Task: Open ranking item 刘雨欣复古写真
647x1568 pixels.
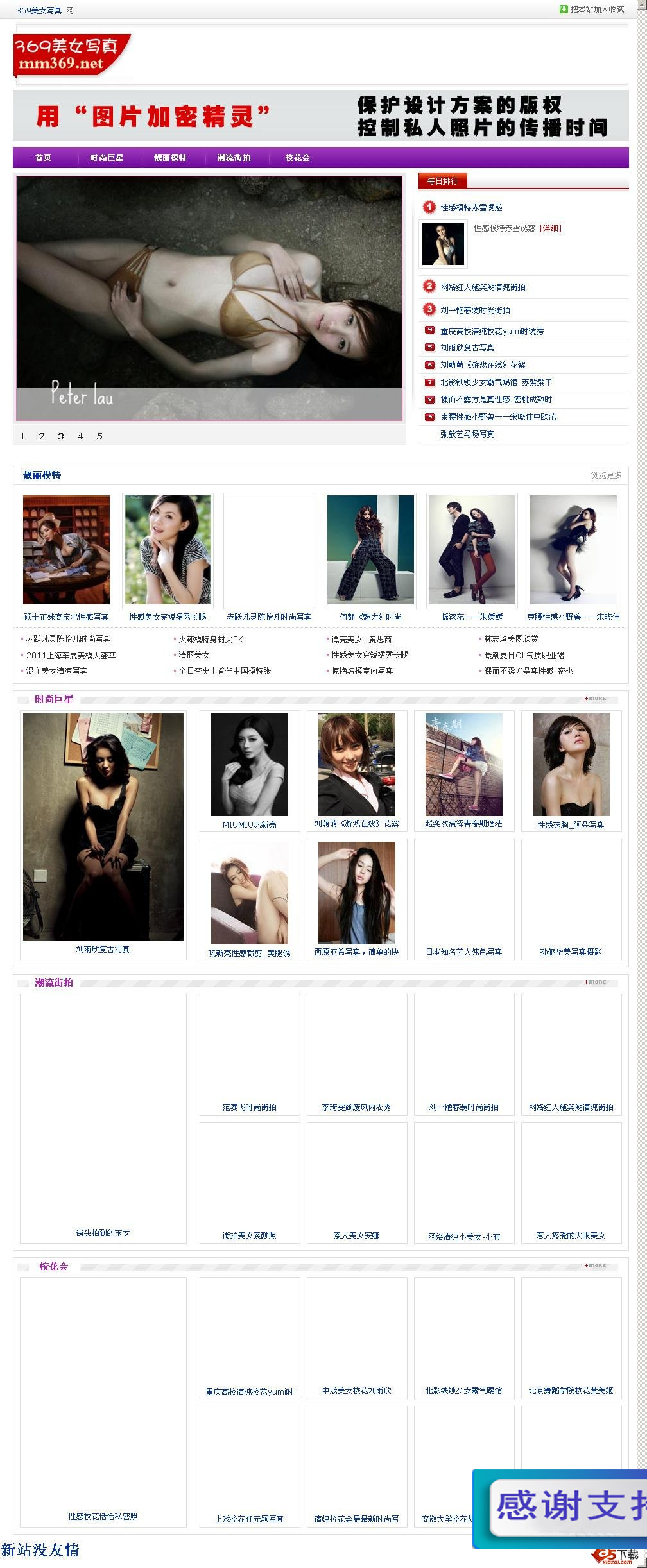Action: pyautogui.click(x=467, y=348)
